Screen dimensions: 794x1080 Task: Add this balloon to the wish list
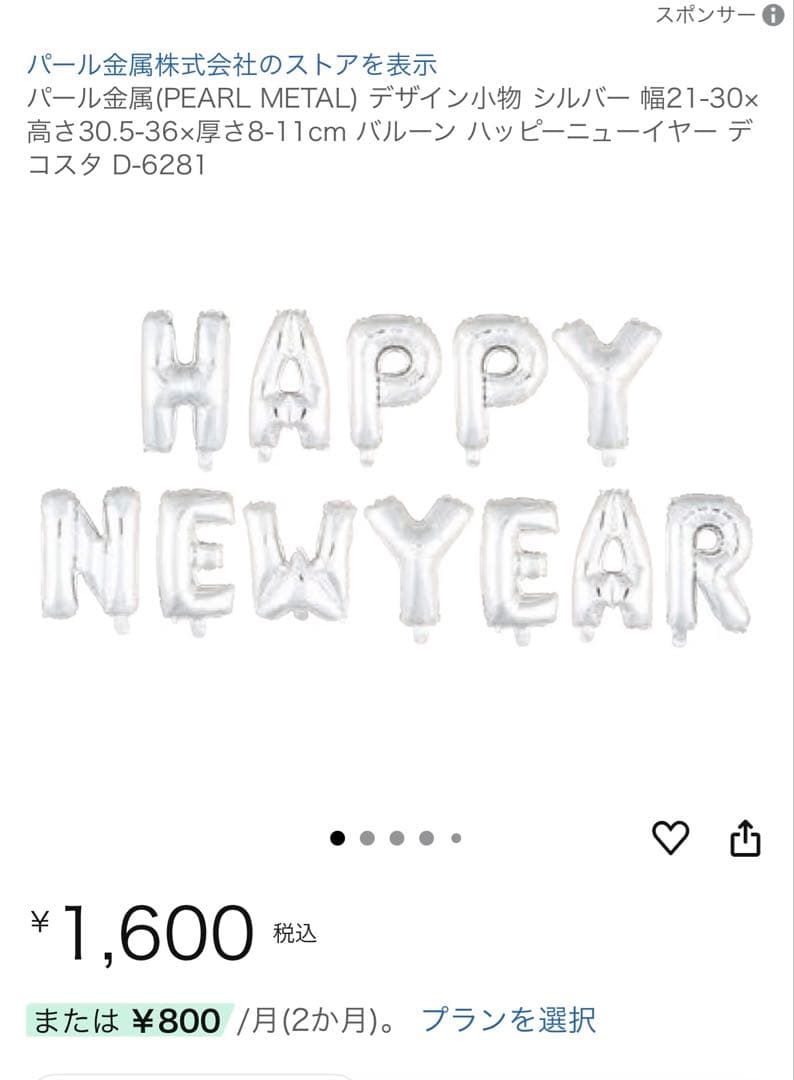click(x=670, y=838)
